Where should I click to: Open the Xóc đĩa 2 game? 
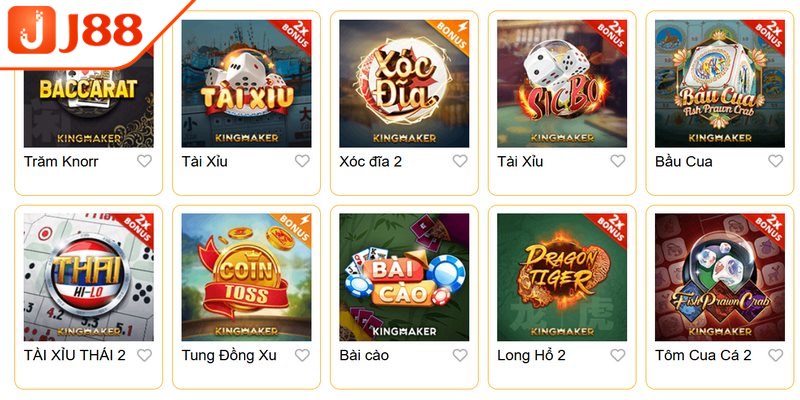click(403, 84)
